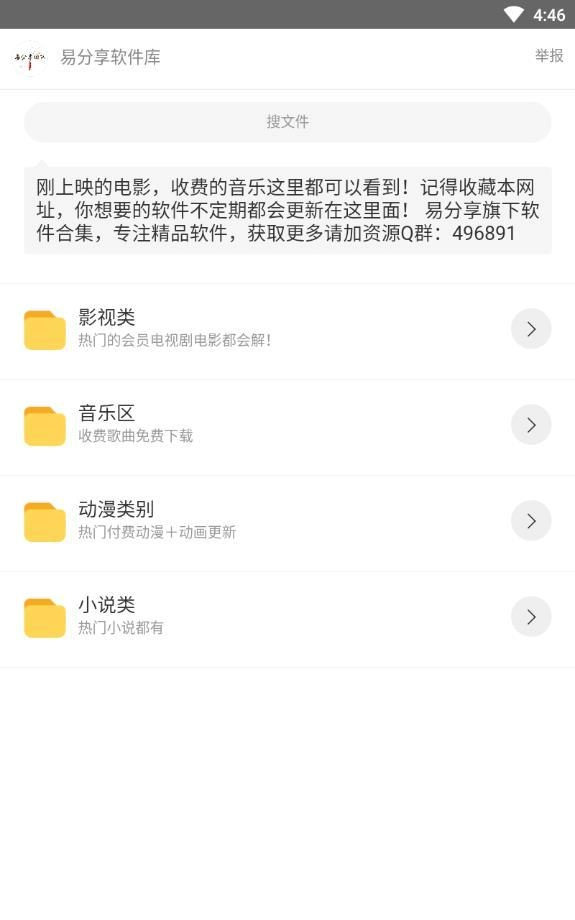
Task: Tap the 举报 report button
Action: [549, 56]
